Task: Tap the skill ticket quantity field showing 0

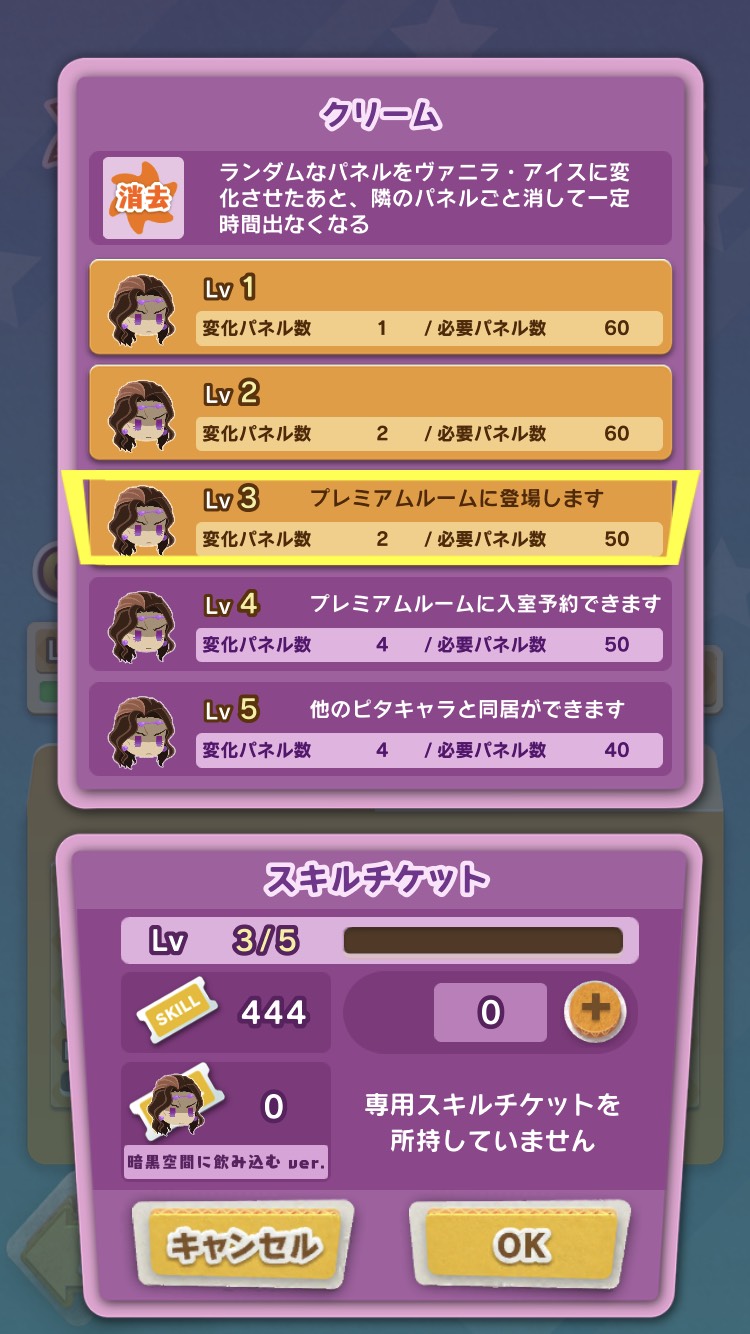Action: pyautogui.click(x=490, y=1012)
